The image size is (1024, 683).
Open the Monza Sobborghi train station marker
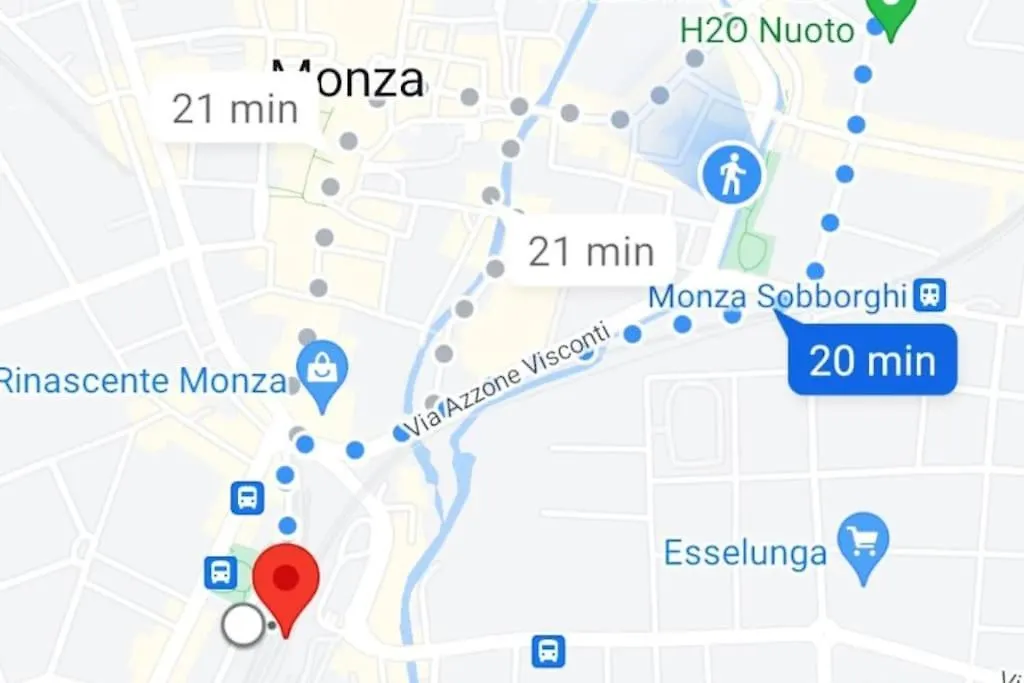pyautogui.click(x=930, y=295)
